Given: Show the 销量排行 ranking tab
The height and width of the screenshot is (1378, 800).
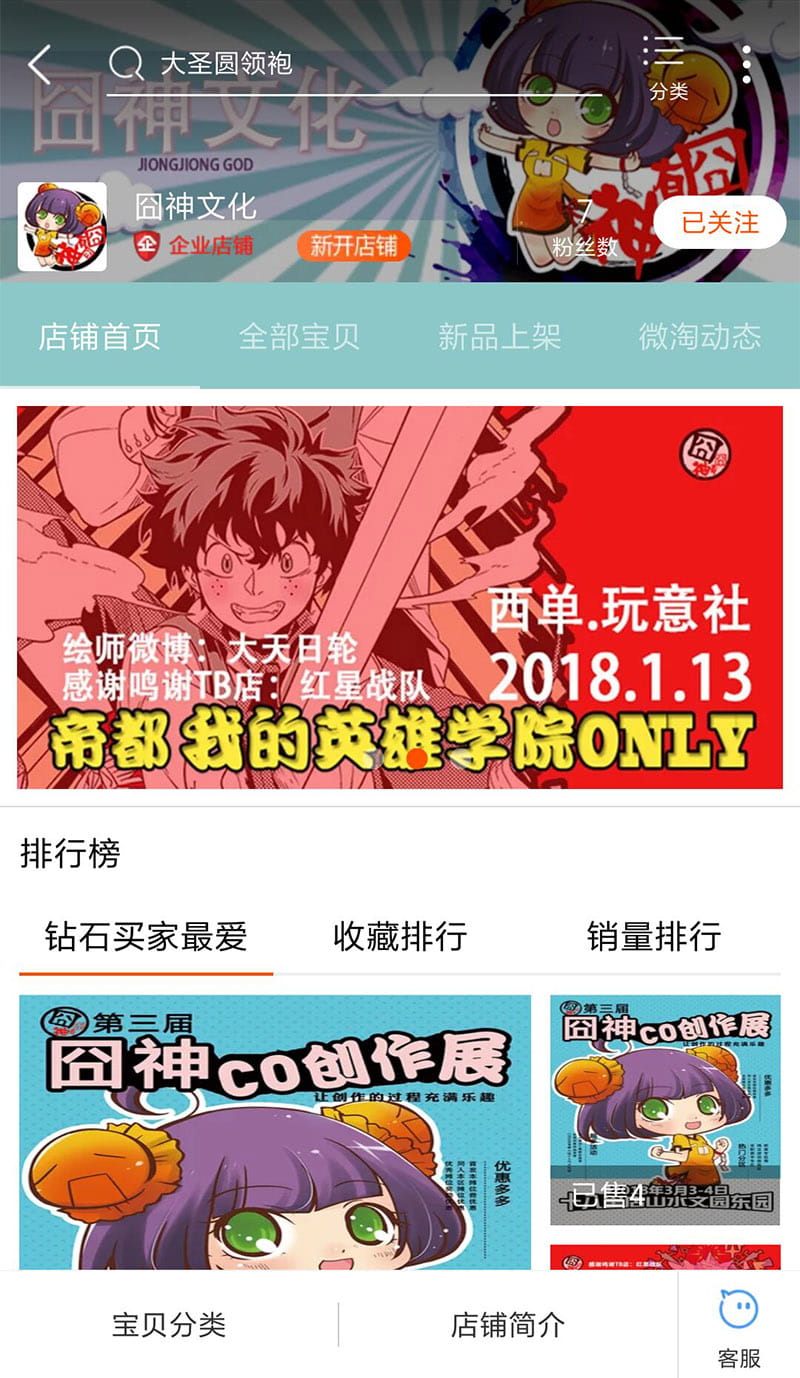Looking at the screenshot, I should (x=654, y=937).
